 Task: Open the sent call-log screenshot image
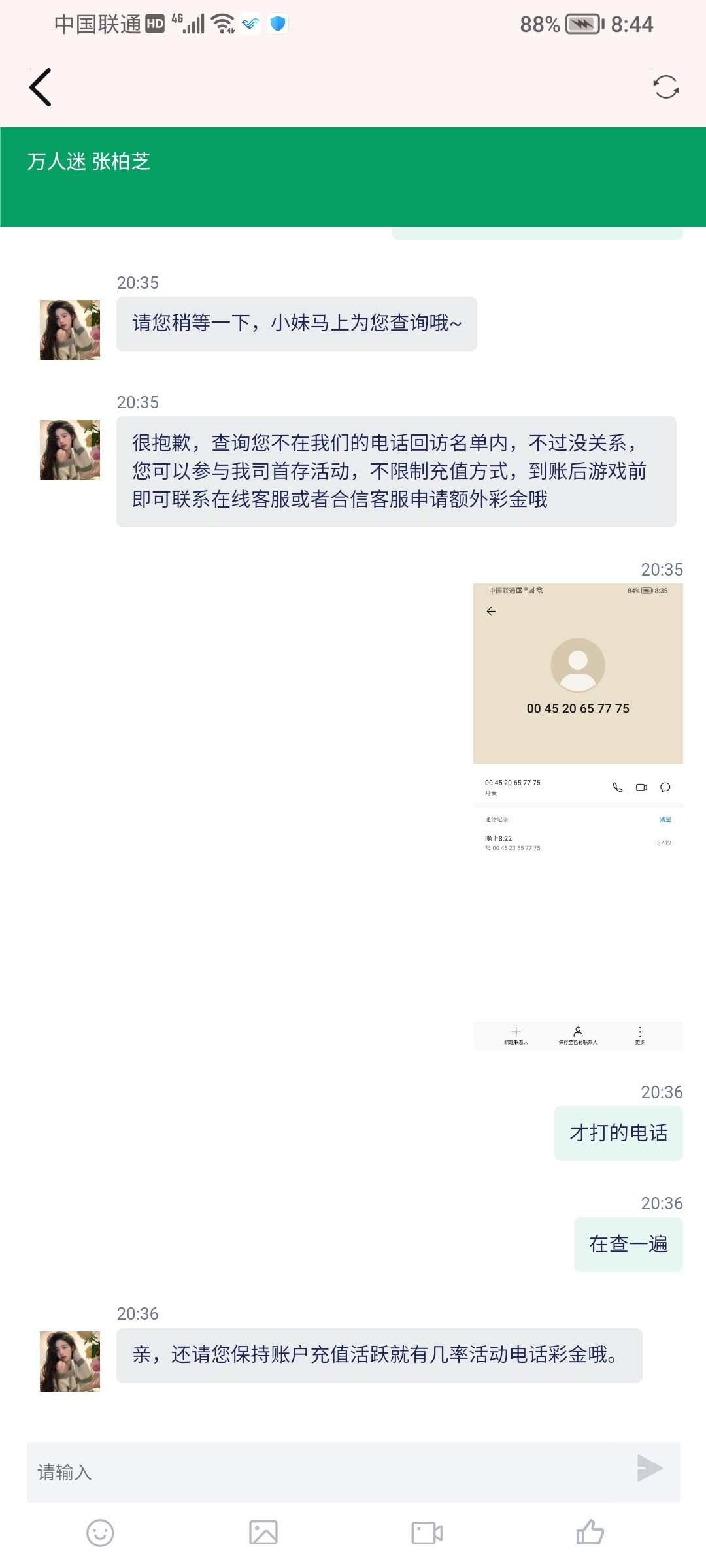pos(578,816)
